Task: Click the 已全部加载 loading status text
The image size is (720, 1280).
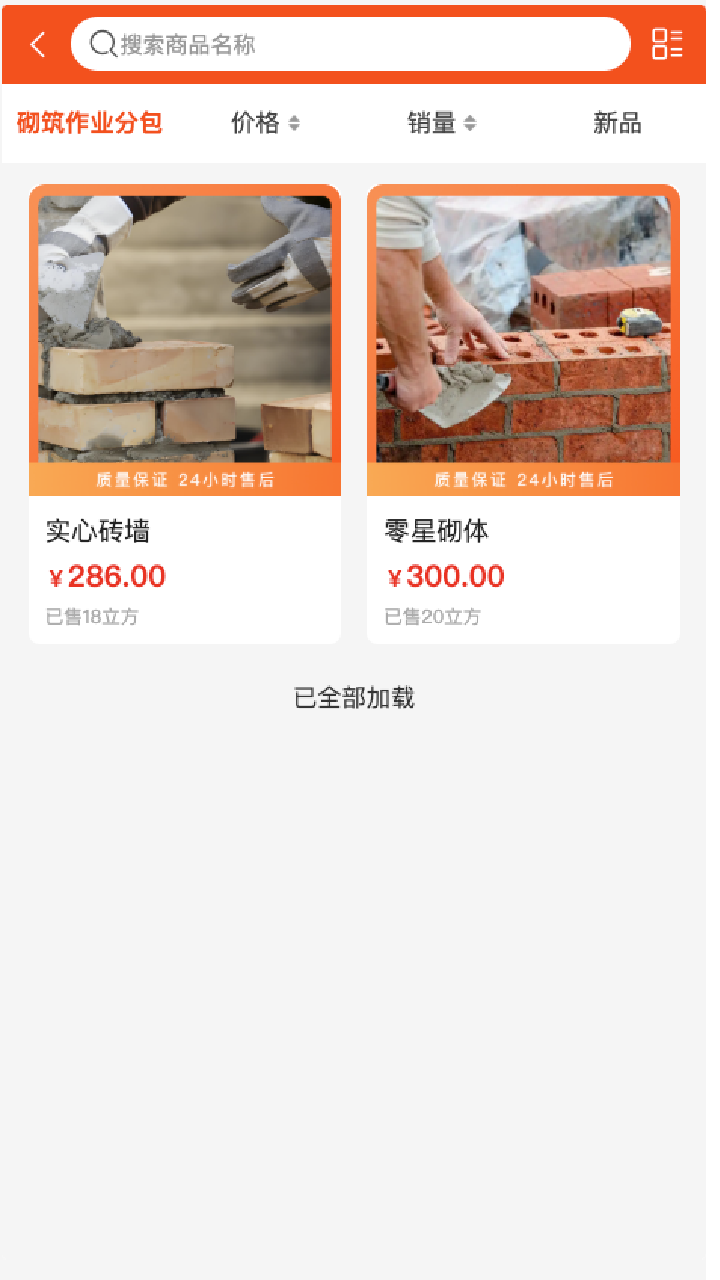Action: (x=353, y=696)
